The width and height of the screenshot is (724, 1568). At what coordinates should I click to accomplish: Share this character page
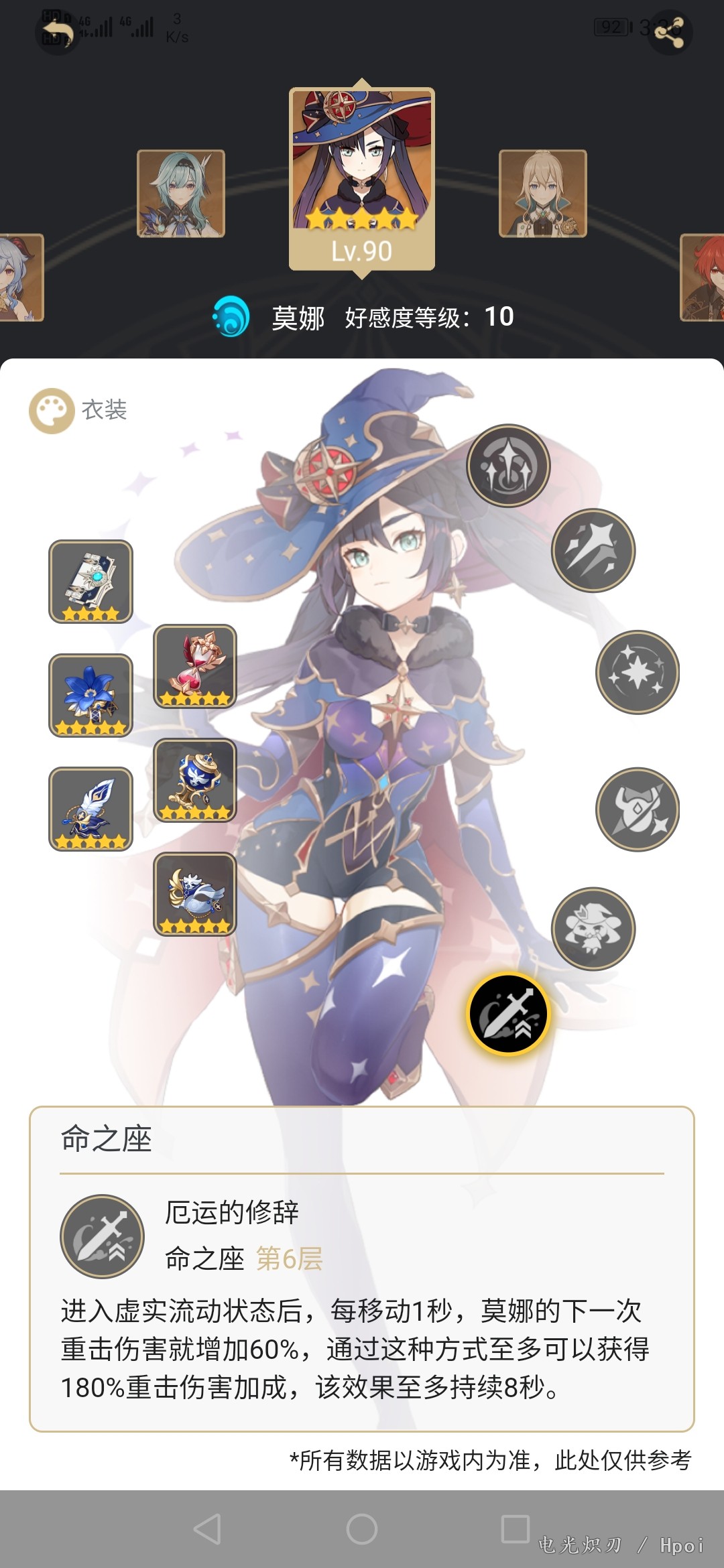pos(669,32)
